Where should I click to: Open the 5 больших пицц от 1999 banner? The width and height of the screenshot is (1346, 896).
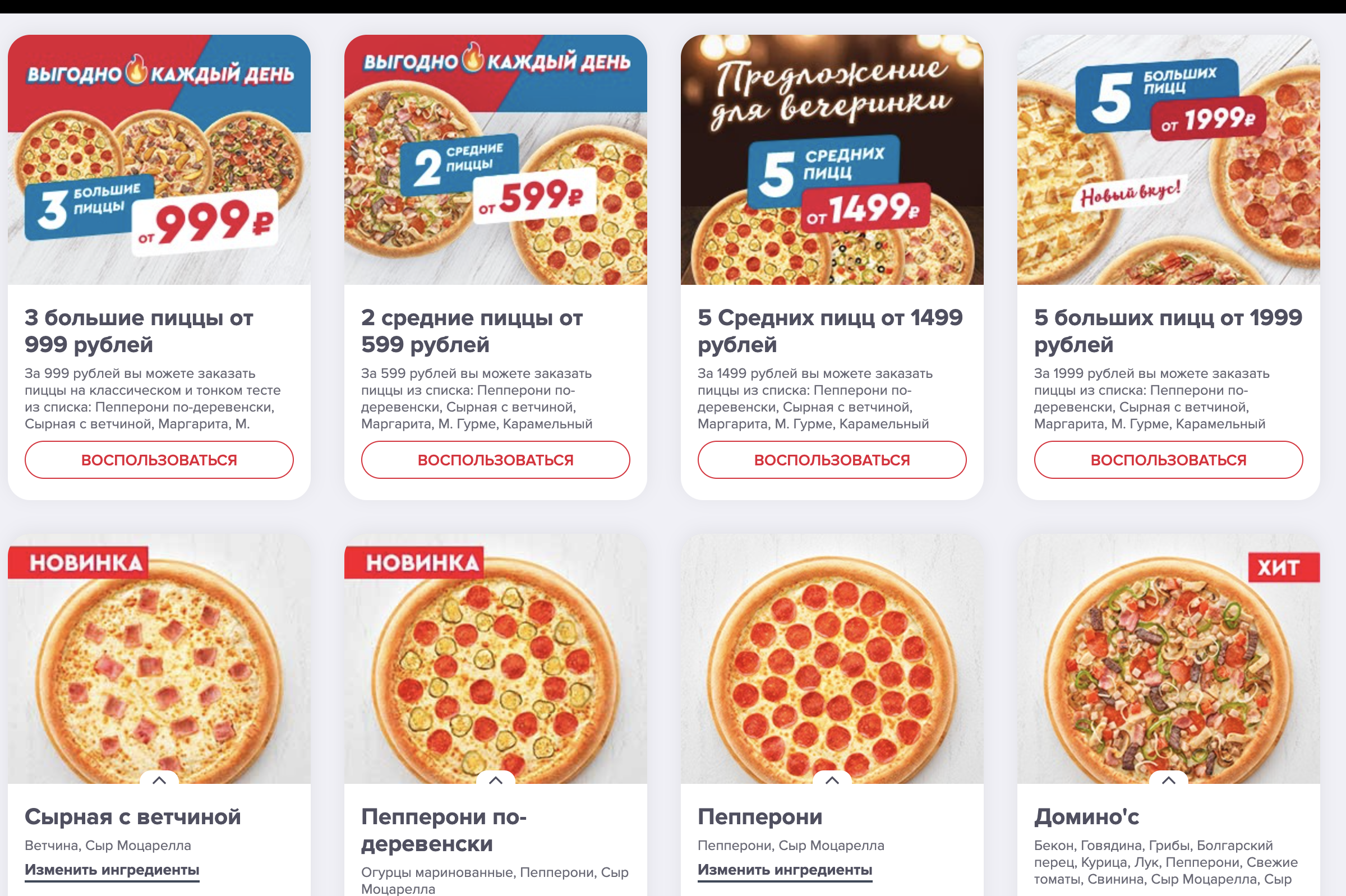tap(1168, 160)
